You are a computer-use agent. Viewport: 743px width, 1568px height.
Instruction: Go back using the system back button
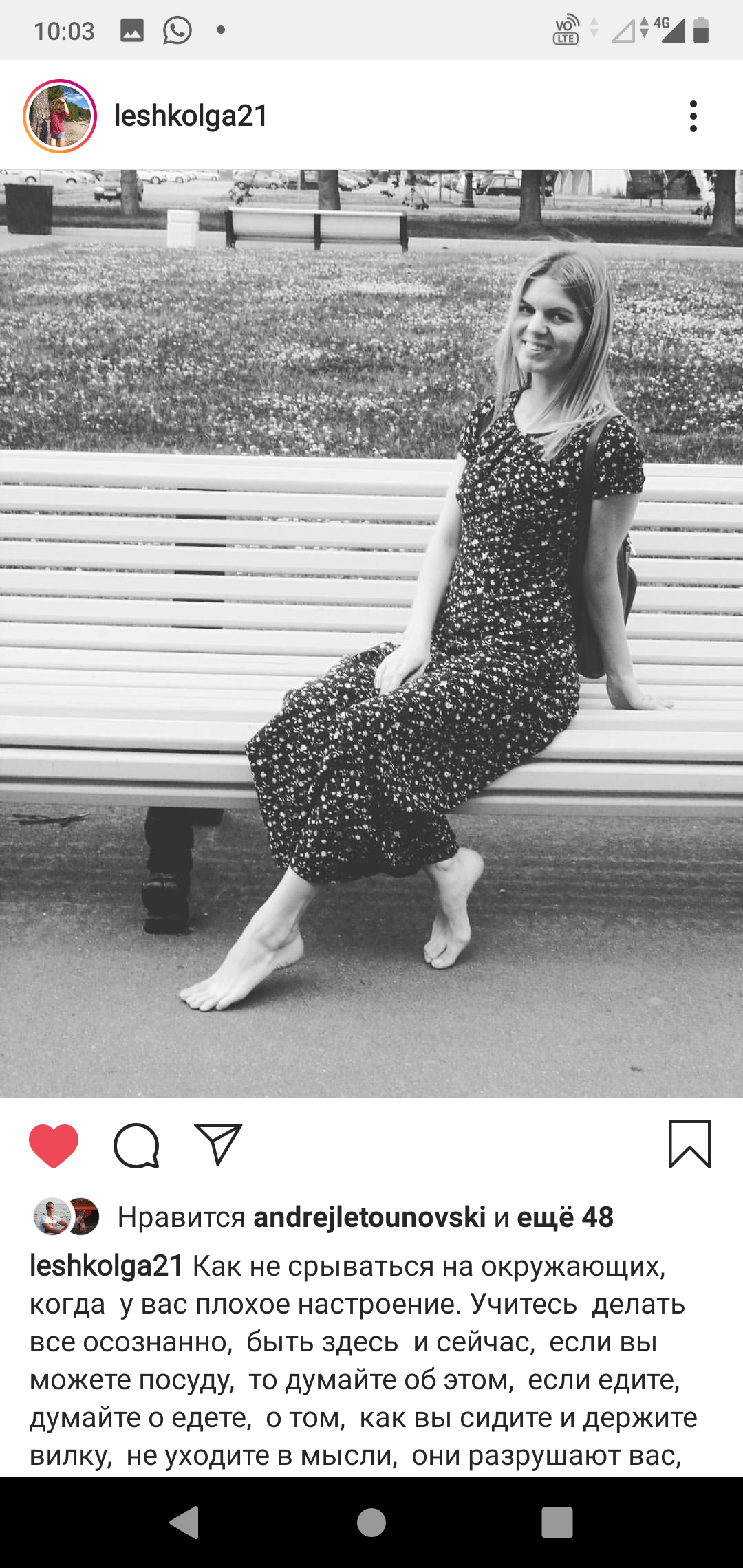(184, 1522)
